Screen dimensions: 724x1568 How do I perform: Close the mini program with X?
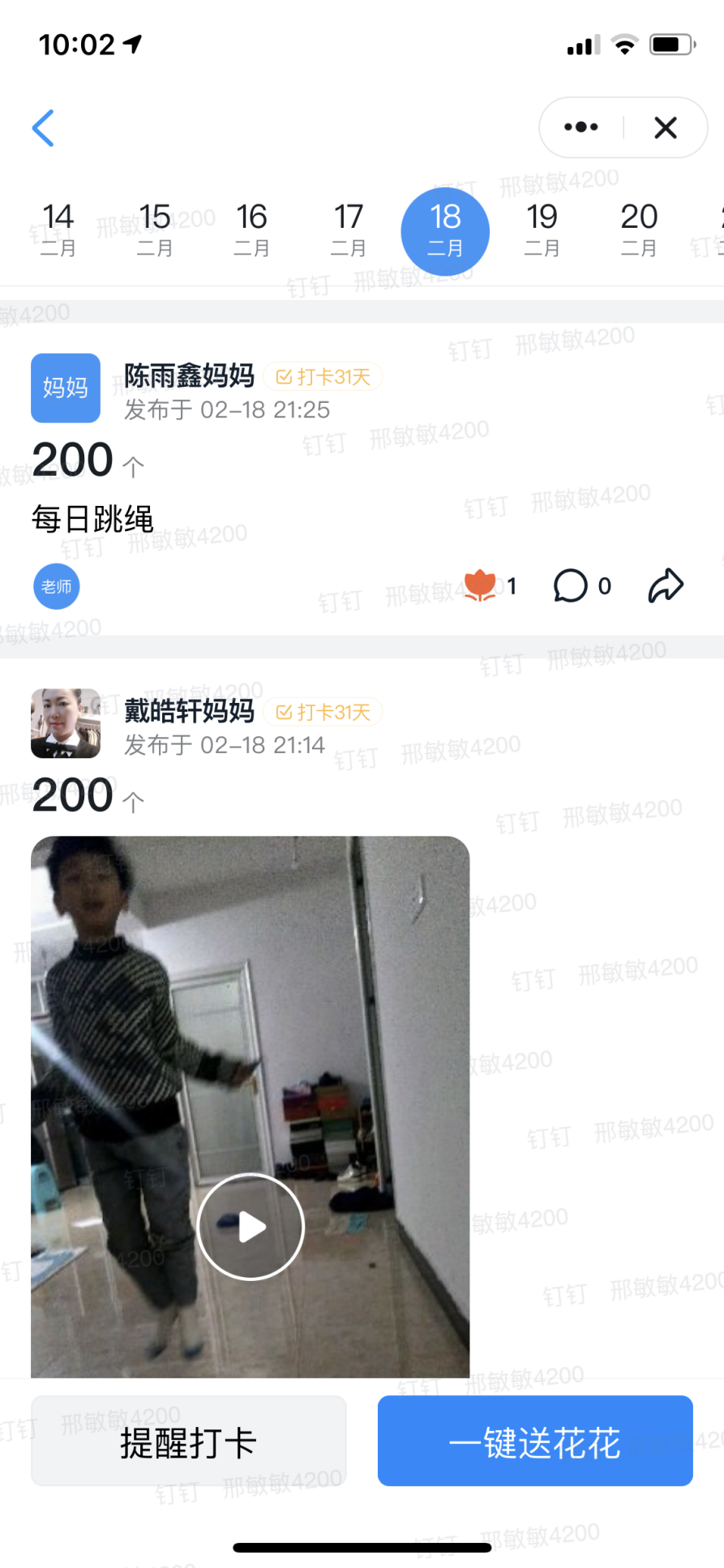[x=666, y=127]
